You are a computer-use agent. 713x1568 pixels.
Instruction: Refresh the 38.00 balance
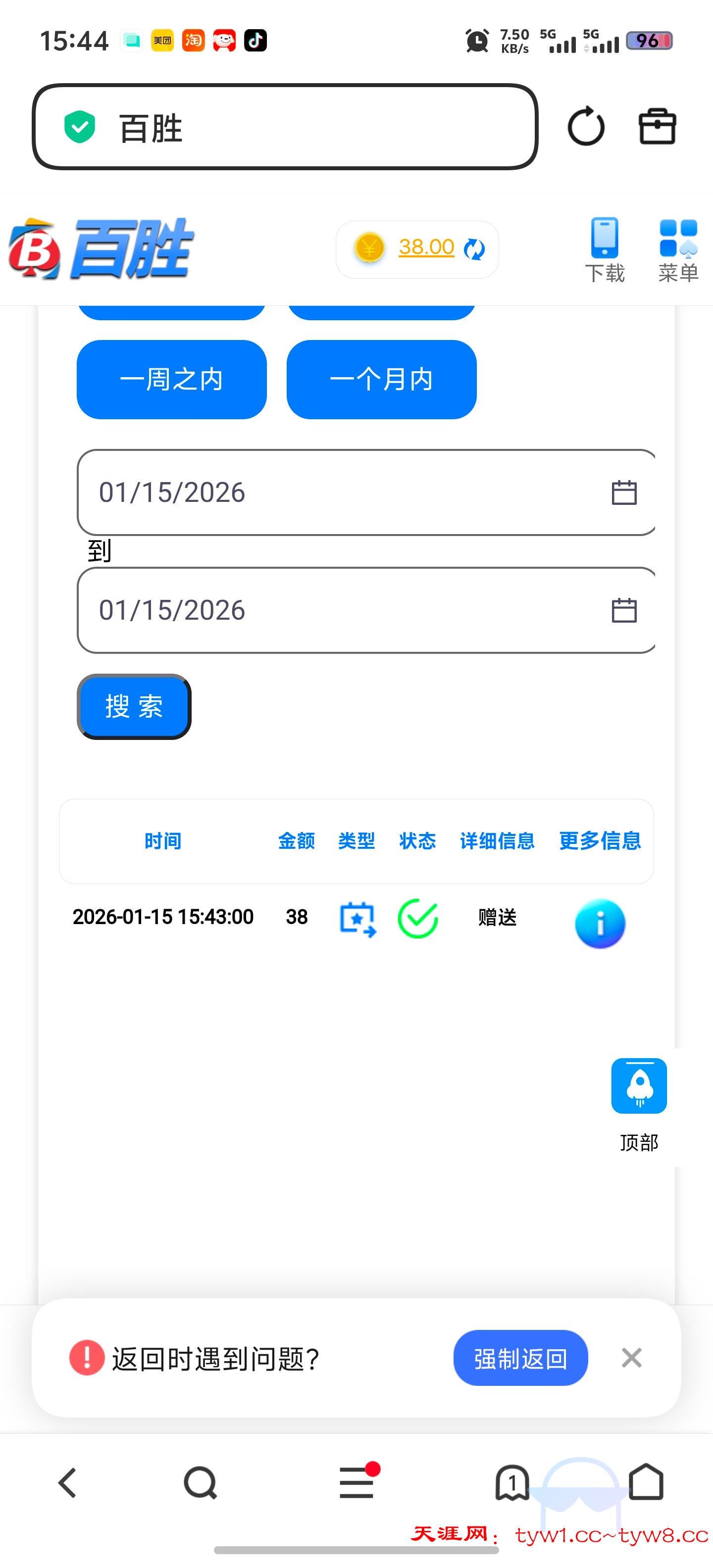click(x=474, y=248)
